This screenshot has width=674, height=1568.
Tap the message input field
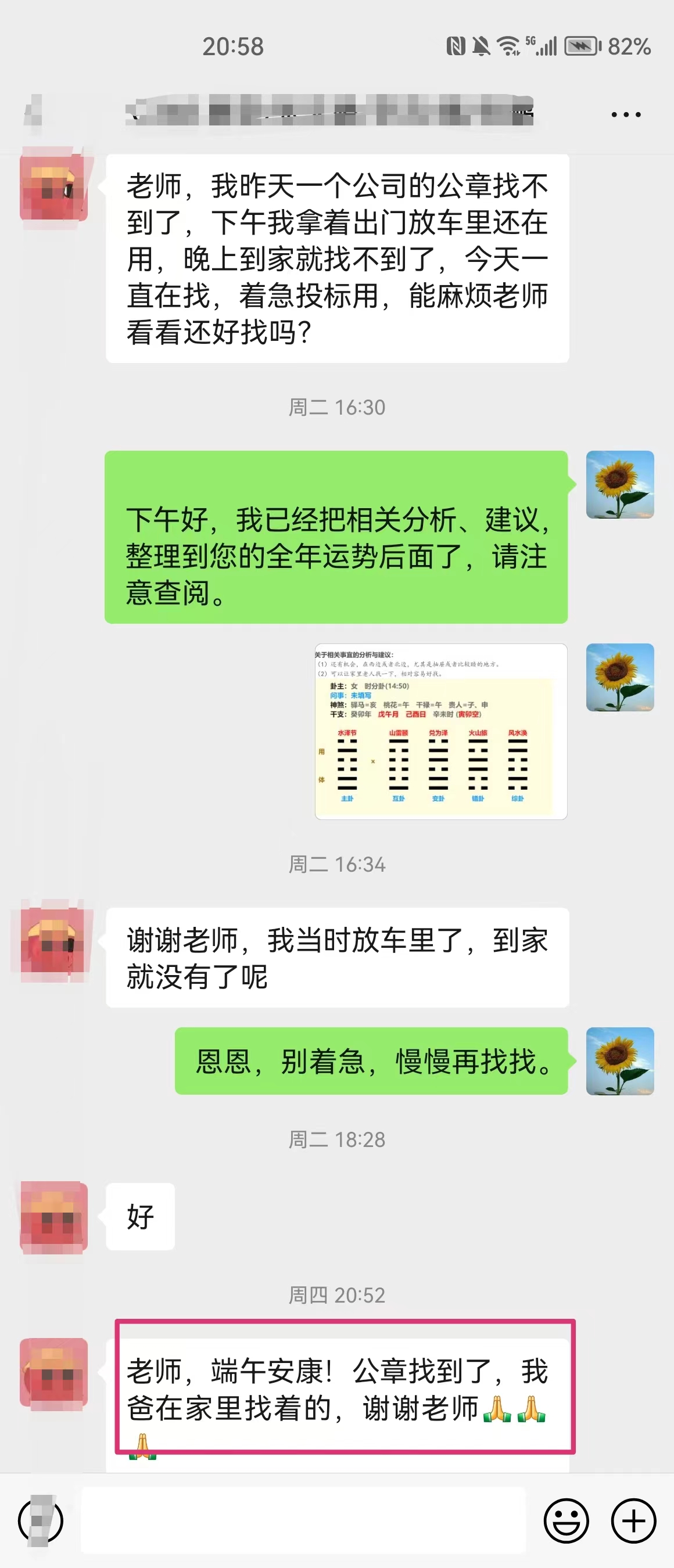[x=303, y=1520]
